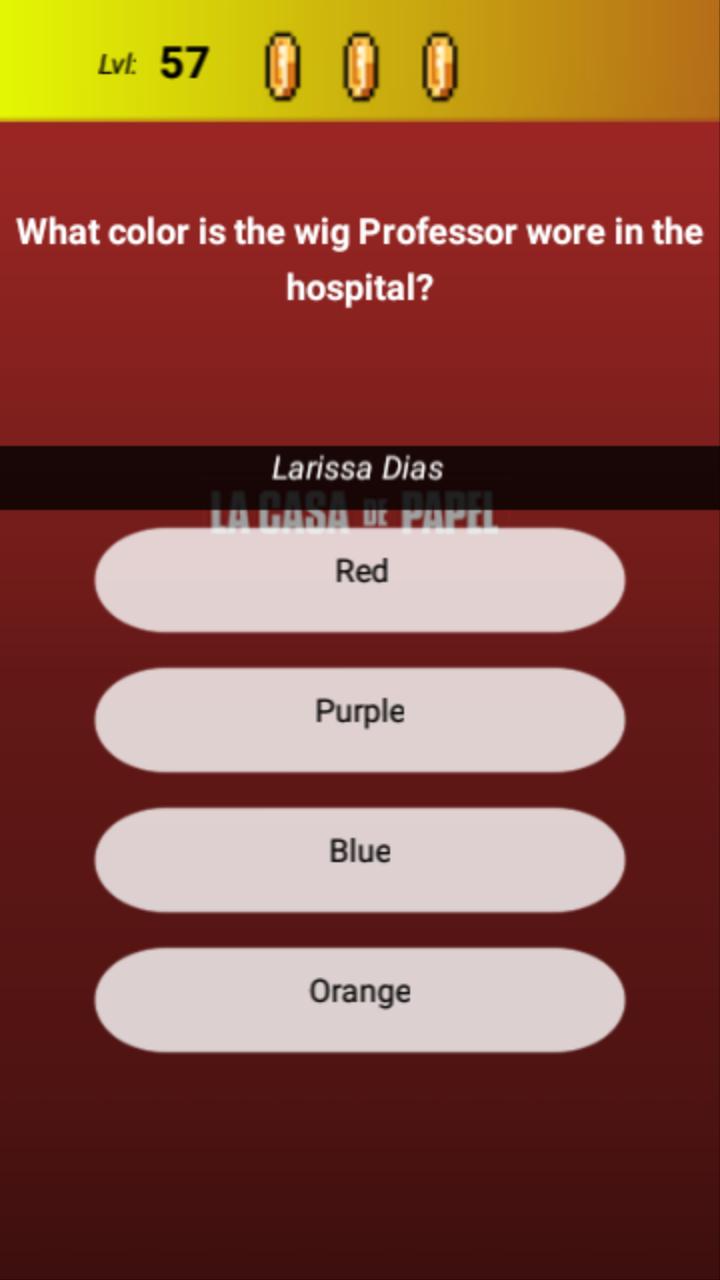720x1280 pixels.
Task: Select the first bullet icon in header
Action: tap(283, 65)
